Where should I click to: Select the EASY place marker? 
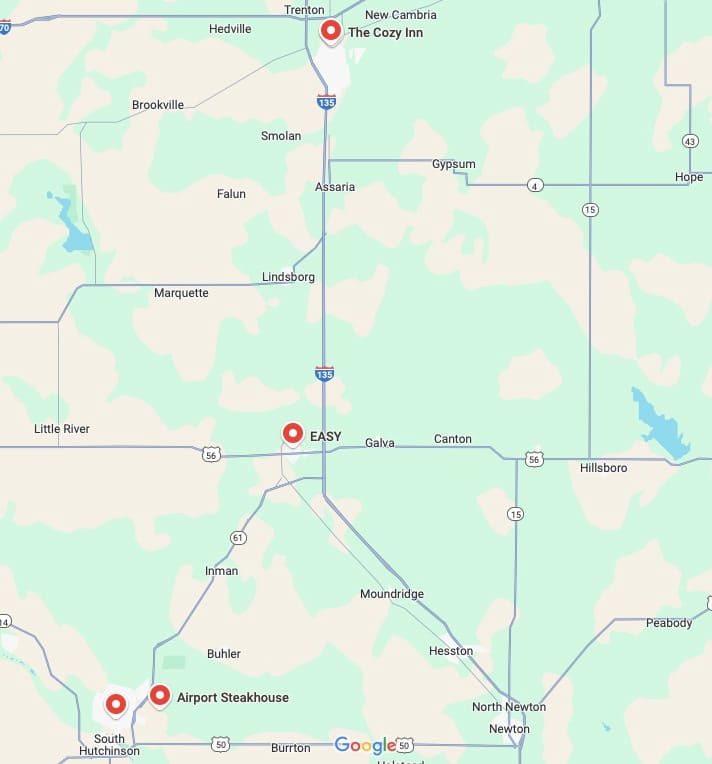click(293, 434)
